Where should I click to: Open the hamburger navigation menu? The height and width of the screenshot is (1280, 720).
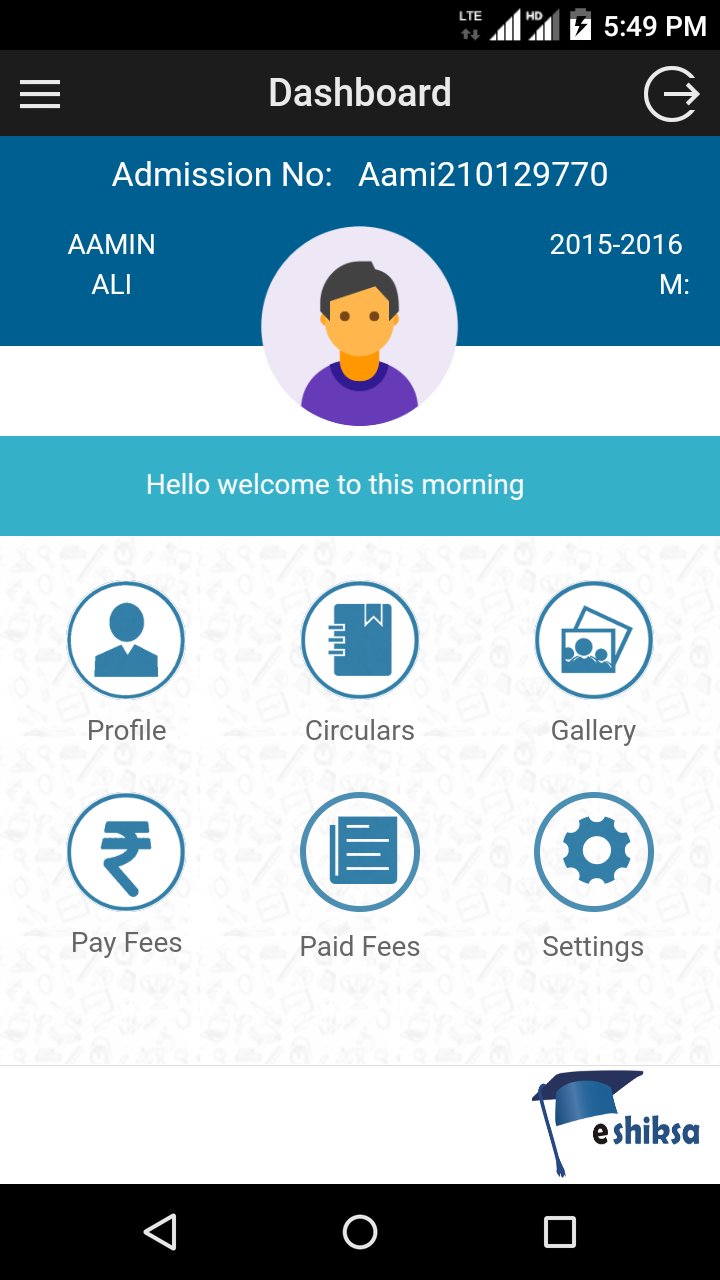pyautogui.click(x=40, y=92)
